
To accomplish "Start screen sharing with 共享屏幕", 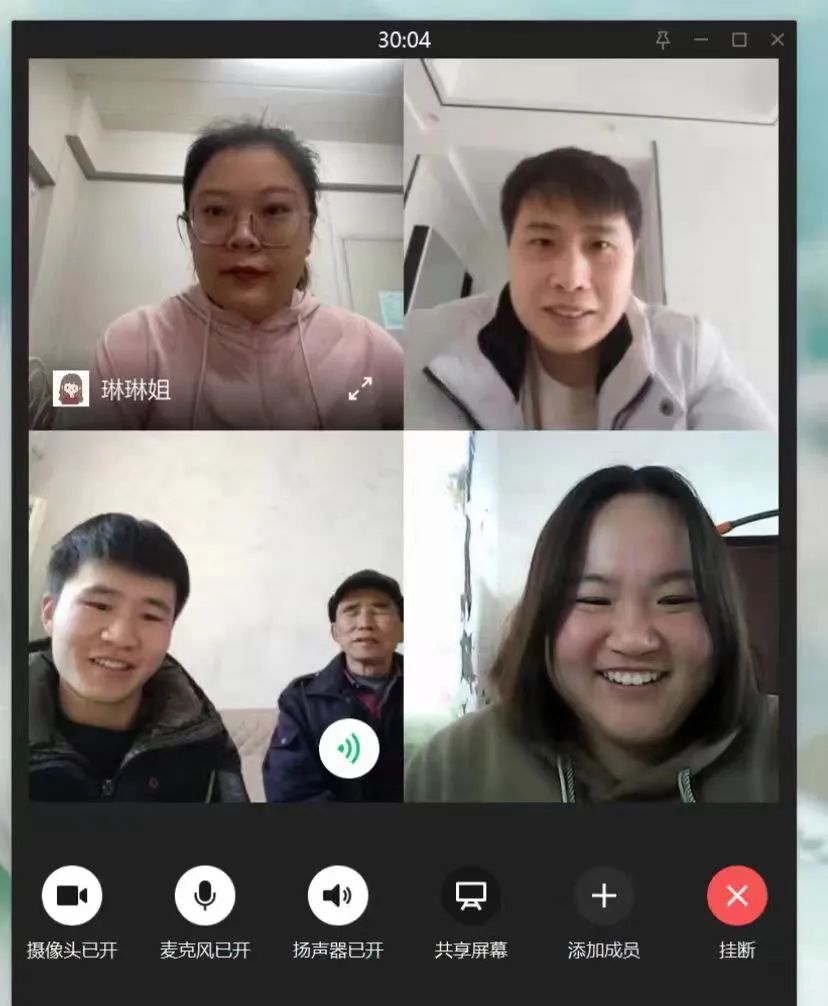I will click(x=471, y=895).
